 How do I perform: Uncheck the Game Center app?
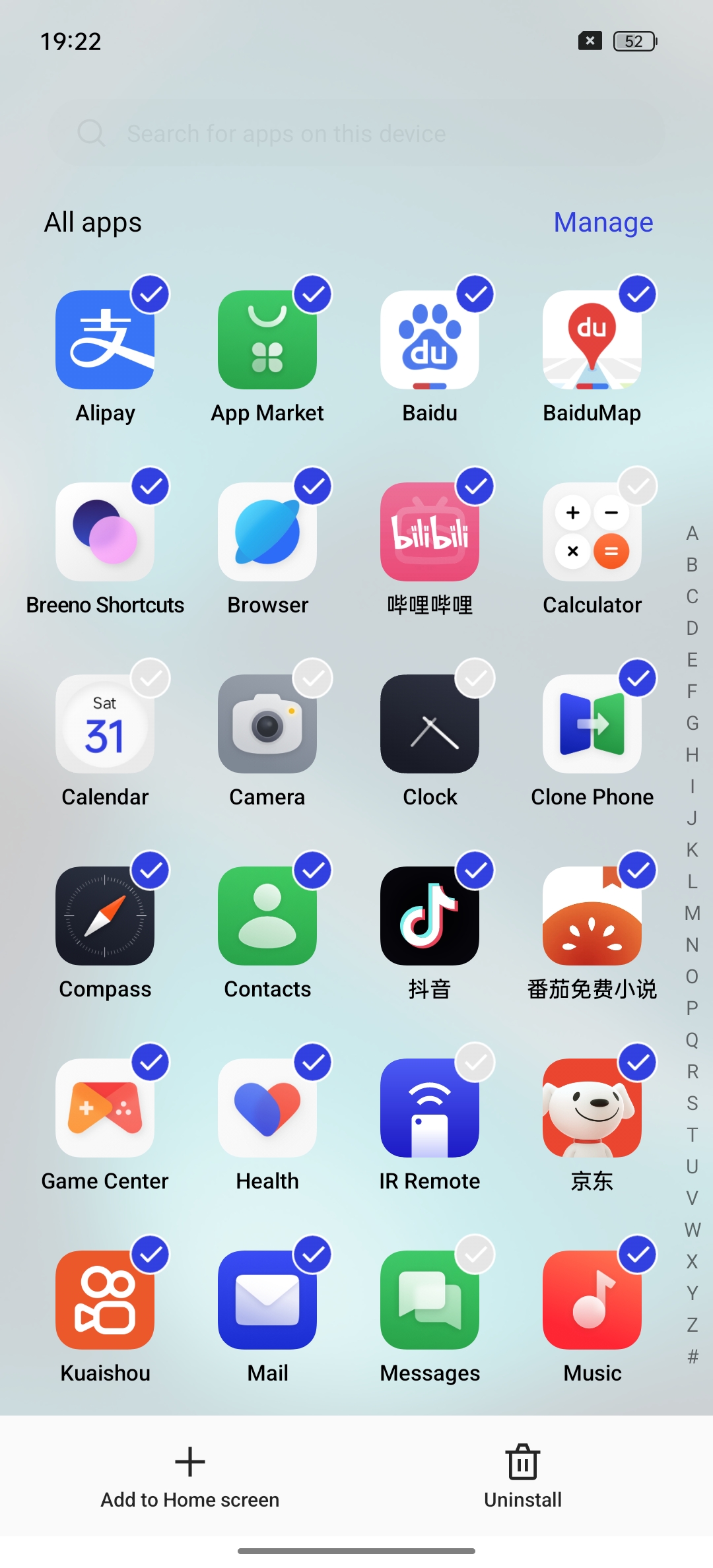[151, 1062]
